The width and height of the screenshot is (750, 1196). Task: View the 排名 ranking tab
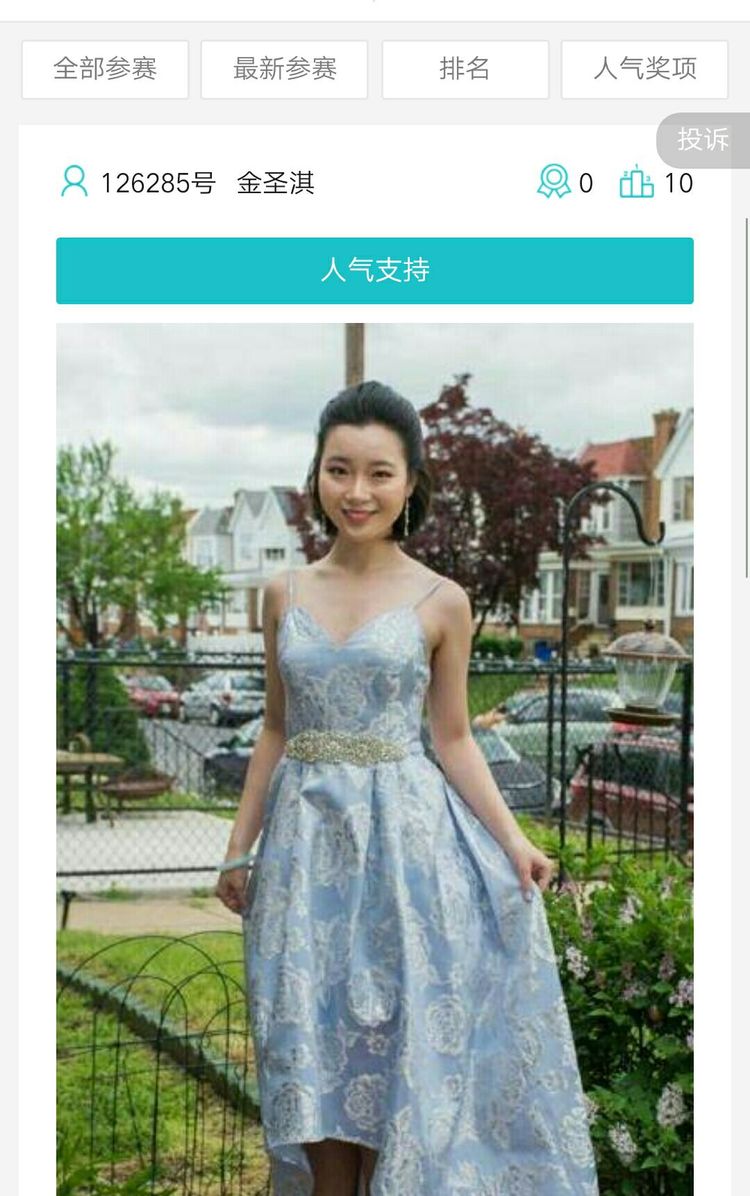point(465,69)
